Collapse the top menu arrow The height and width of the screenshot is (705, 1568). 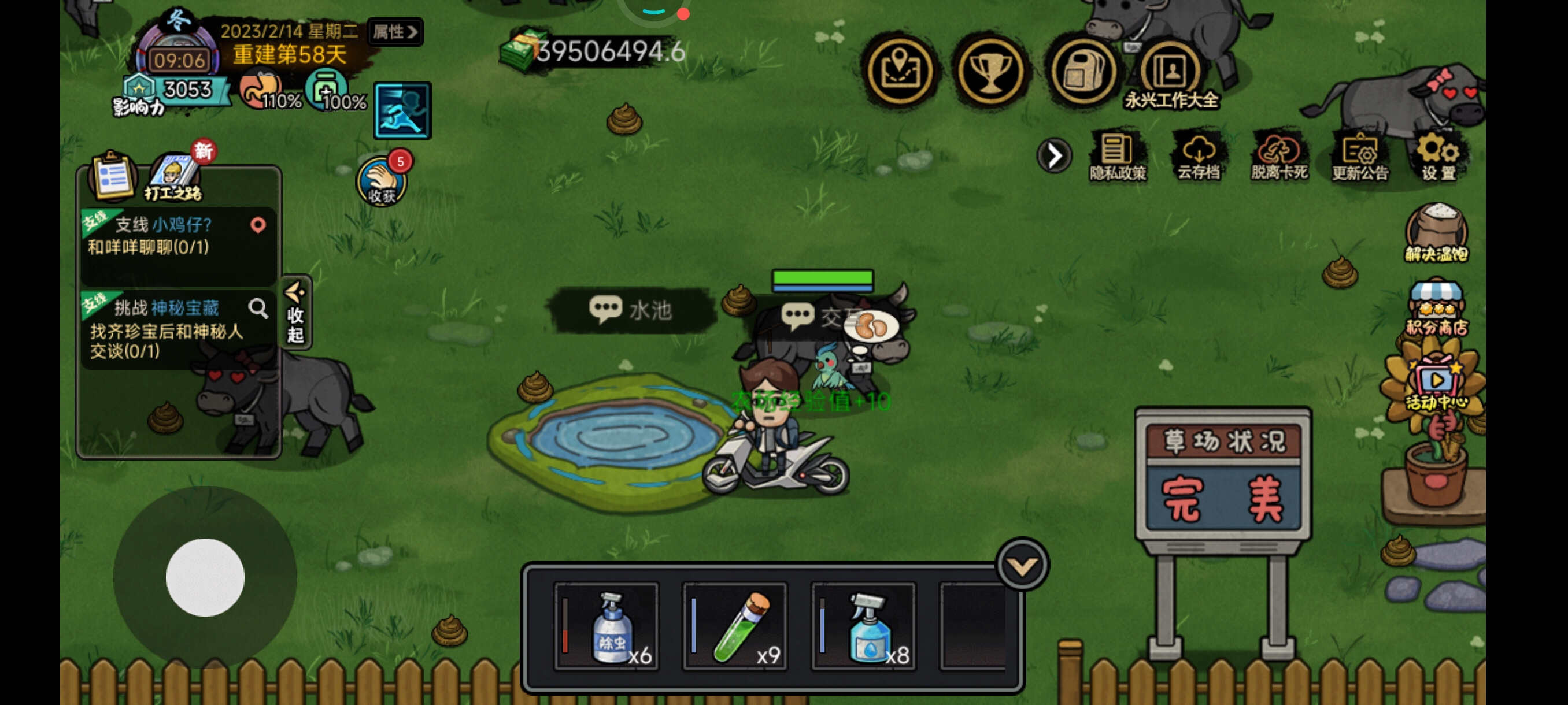pyautogui.click(x=1054, y=155)
